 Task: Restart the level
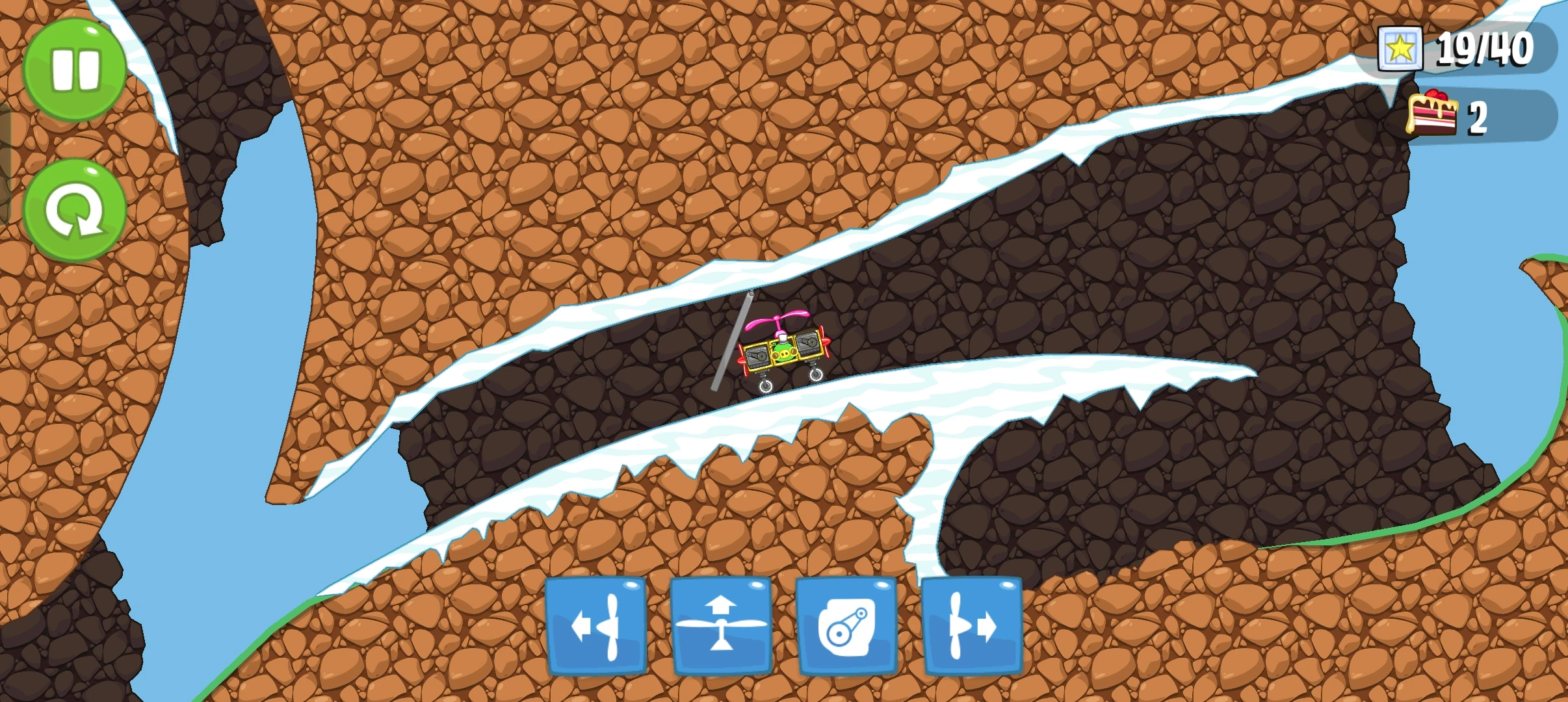[75, 209]
